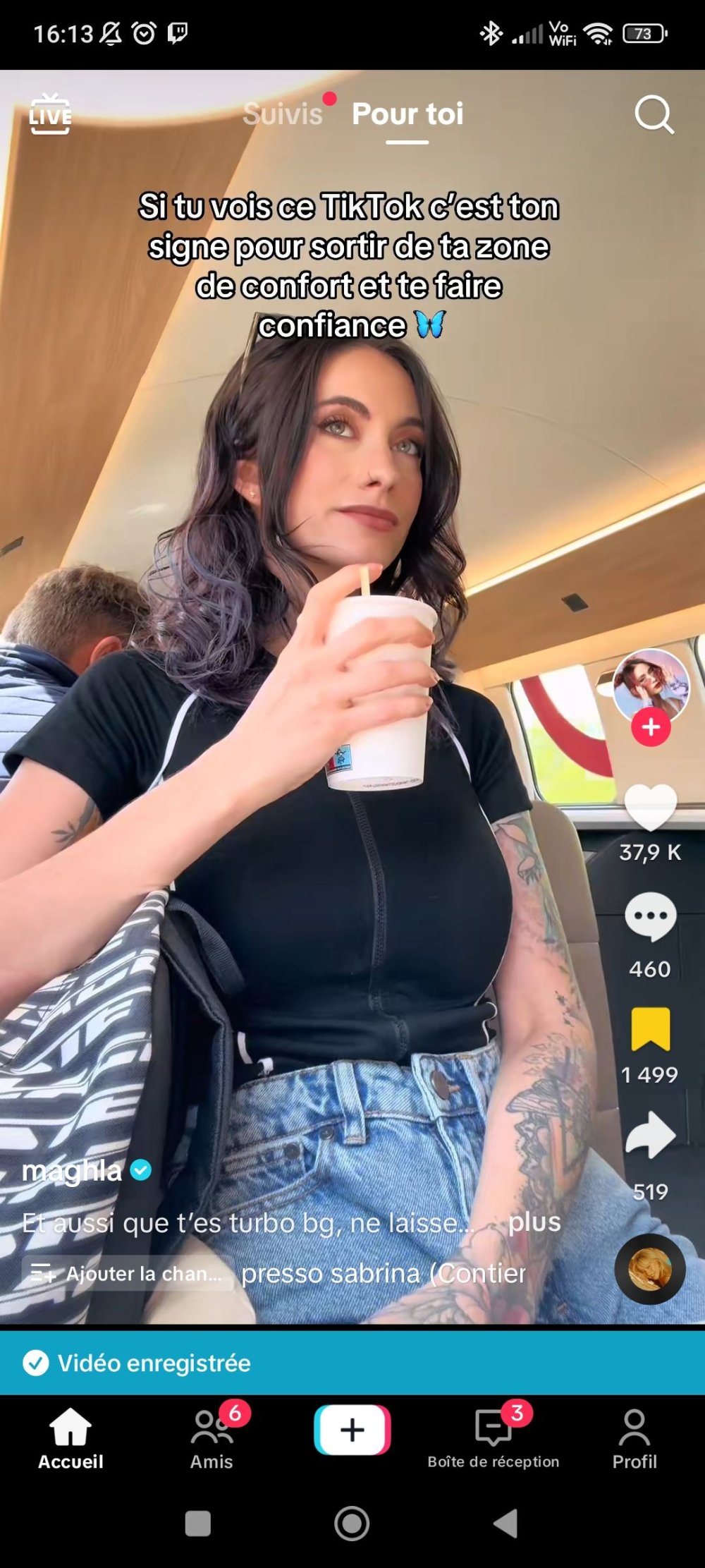Tap the yellow bookmark icon
This screenshot has height=1568, width=705.
650,1029
